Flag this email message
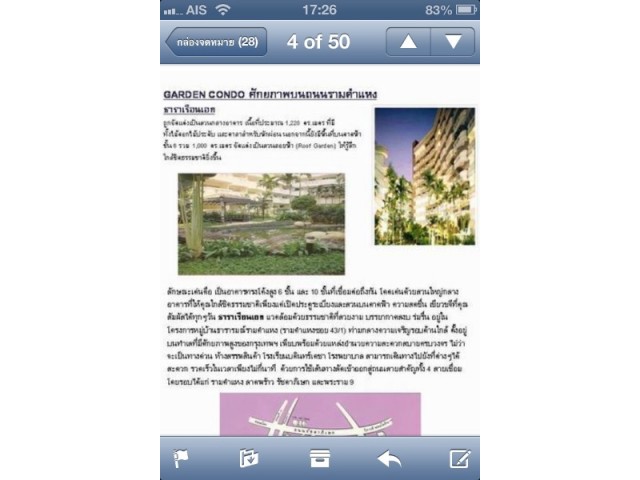640x480 pixels. (182, 459)
